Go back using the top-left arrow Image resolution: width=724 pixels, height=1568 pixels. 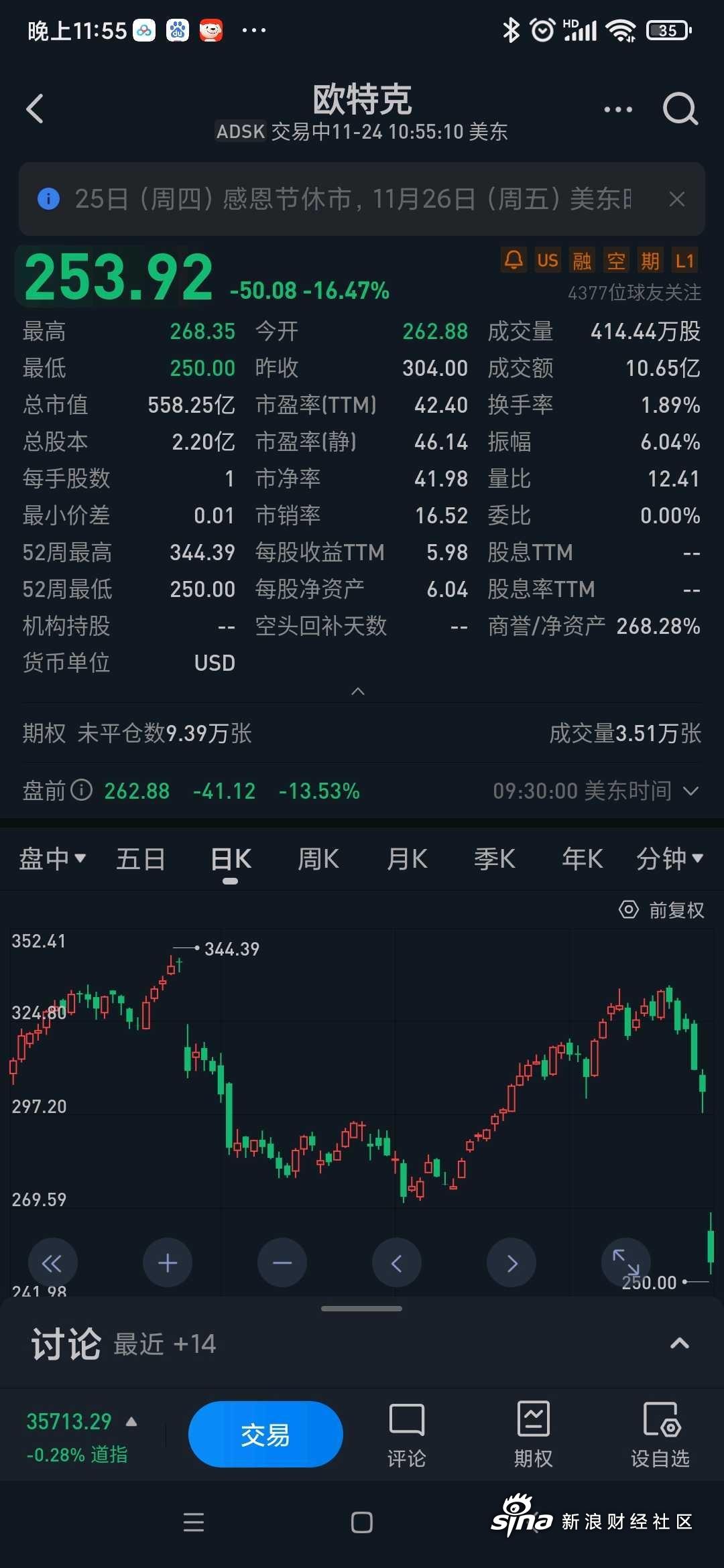click(35, 109)
